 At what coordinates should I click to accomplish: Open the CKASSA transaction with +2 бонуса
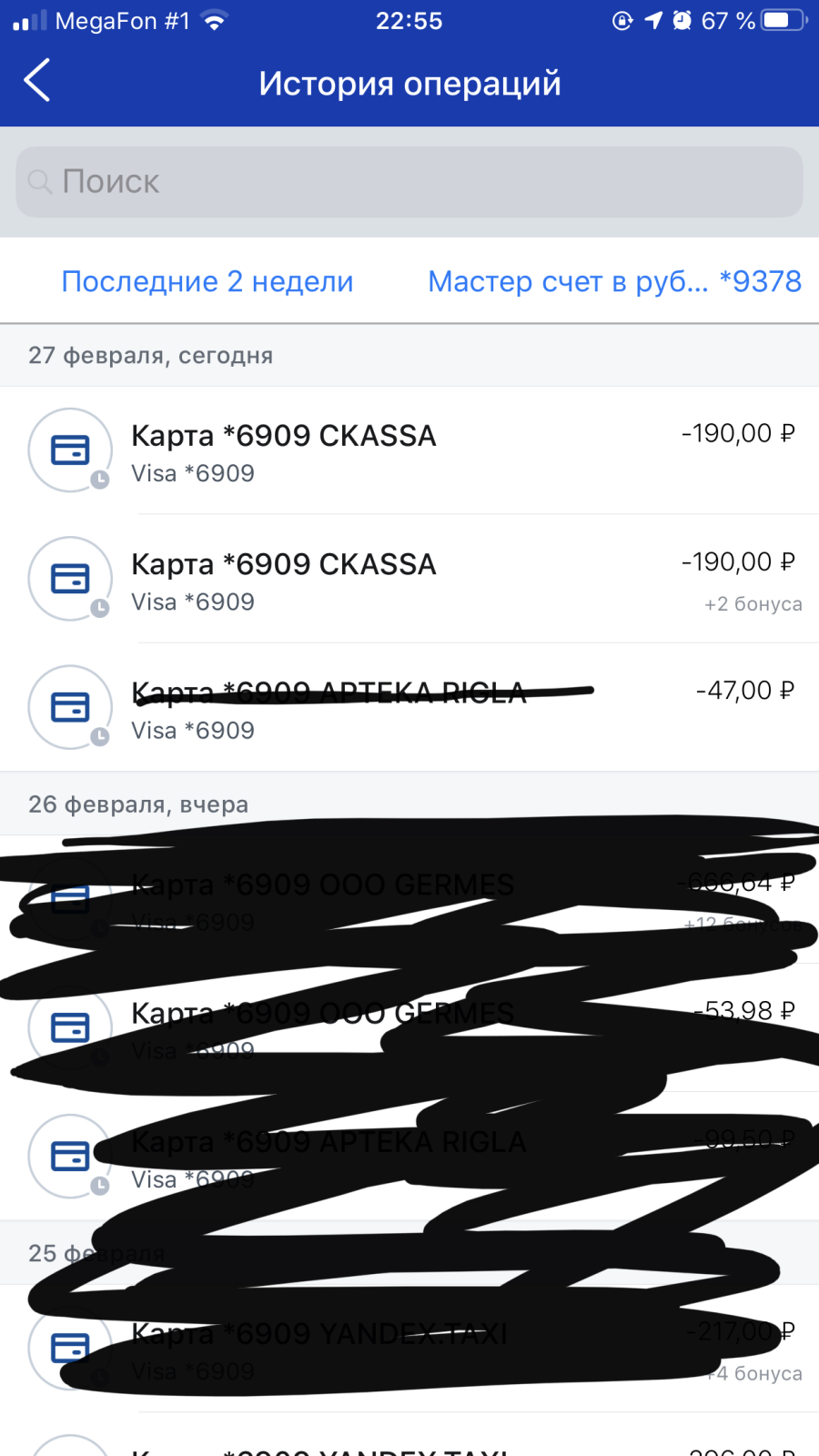tap(409, 580)
